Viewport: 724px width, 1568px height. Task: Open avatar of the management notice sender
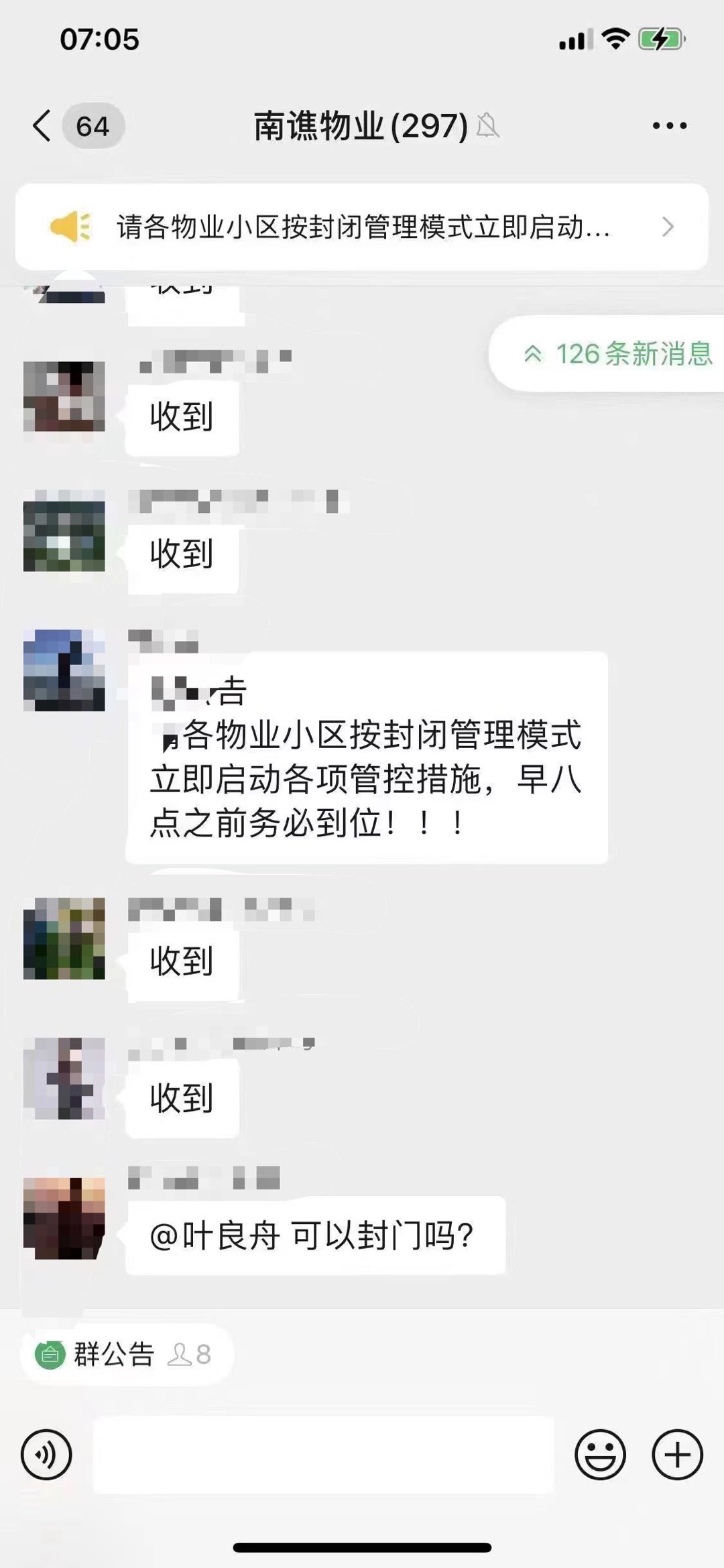click(x=64, y=670)
